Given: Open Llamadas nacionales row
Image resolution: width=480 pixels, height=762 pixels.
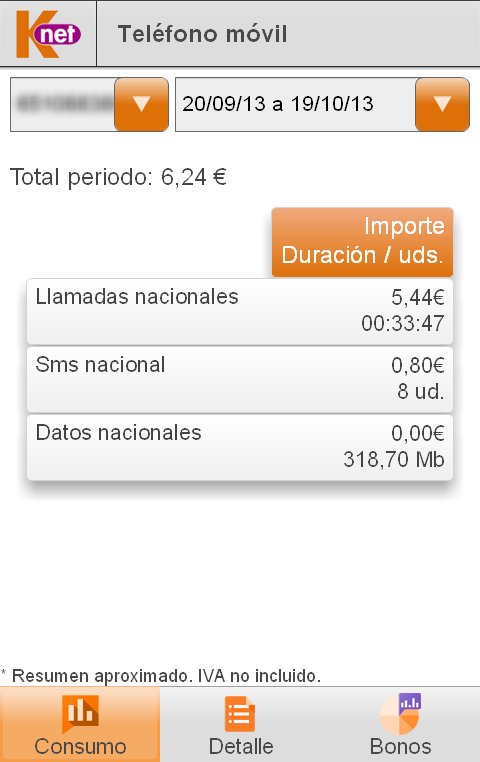Looking at the screenshot, I should pos(240,312).
